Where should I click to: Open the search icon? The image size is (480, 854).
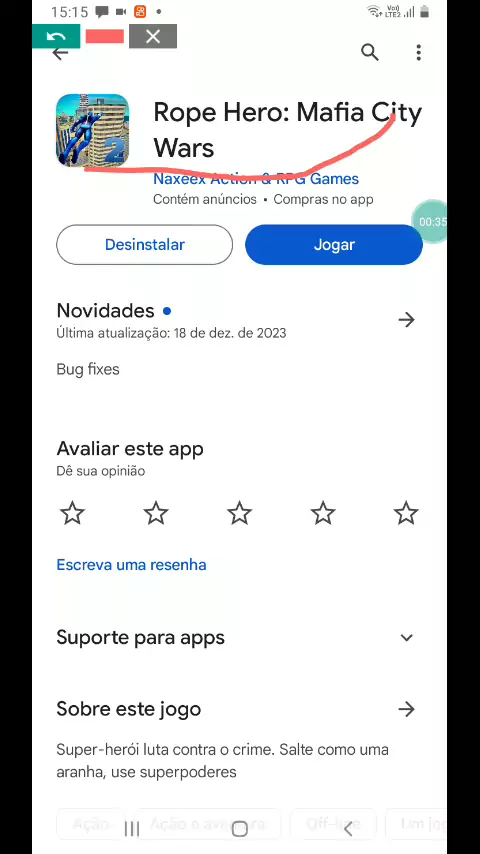(x=369, y=52)
